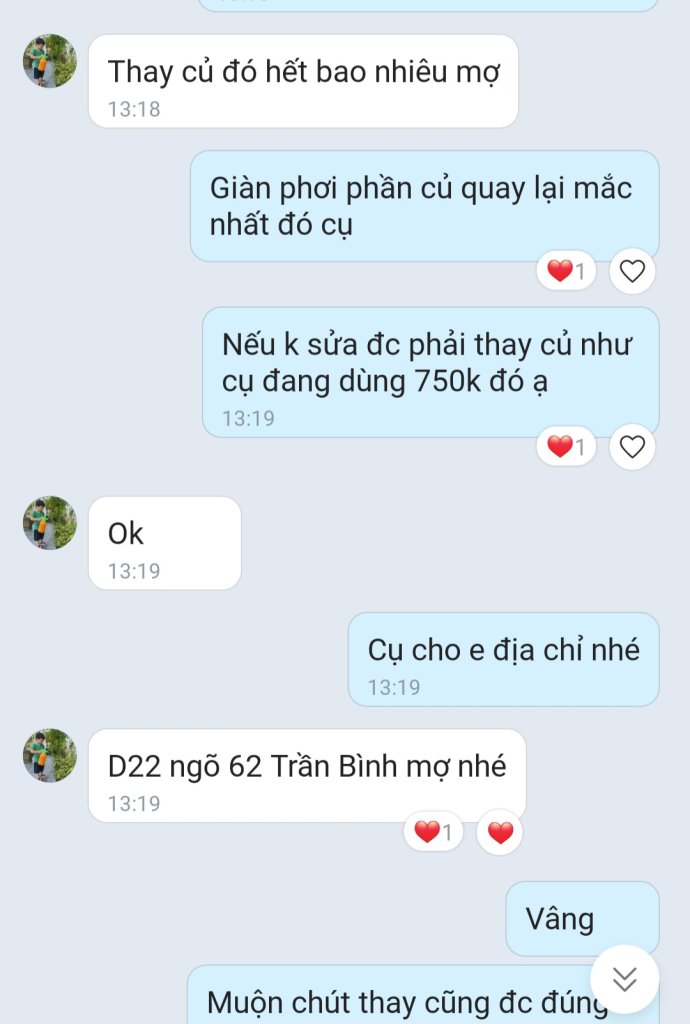View the reaction count on the "D22 ngõ 62" message
690x1024 pixels.
tap(434, 832)
